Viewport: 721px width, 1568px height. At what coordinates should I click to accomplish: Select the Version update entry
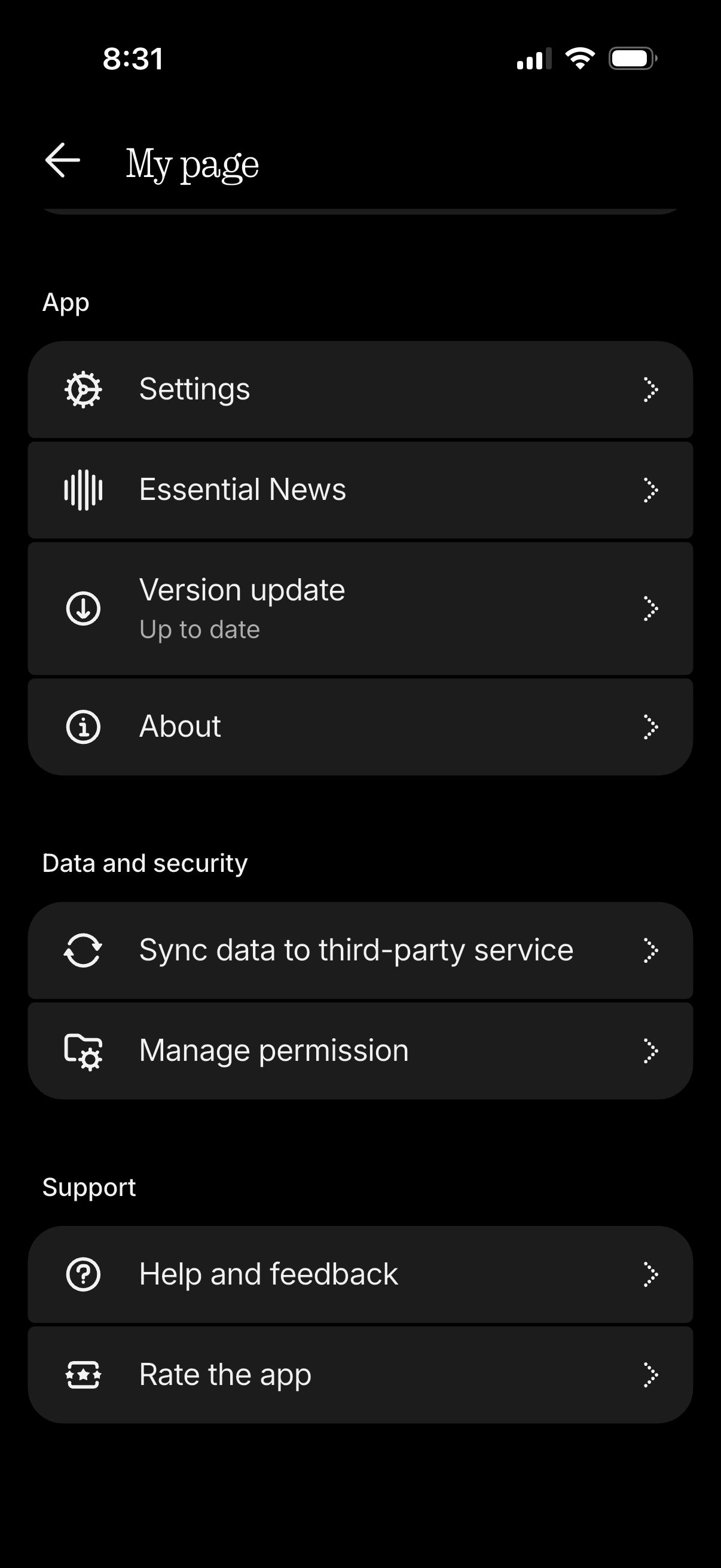(x=360, y=608)
